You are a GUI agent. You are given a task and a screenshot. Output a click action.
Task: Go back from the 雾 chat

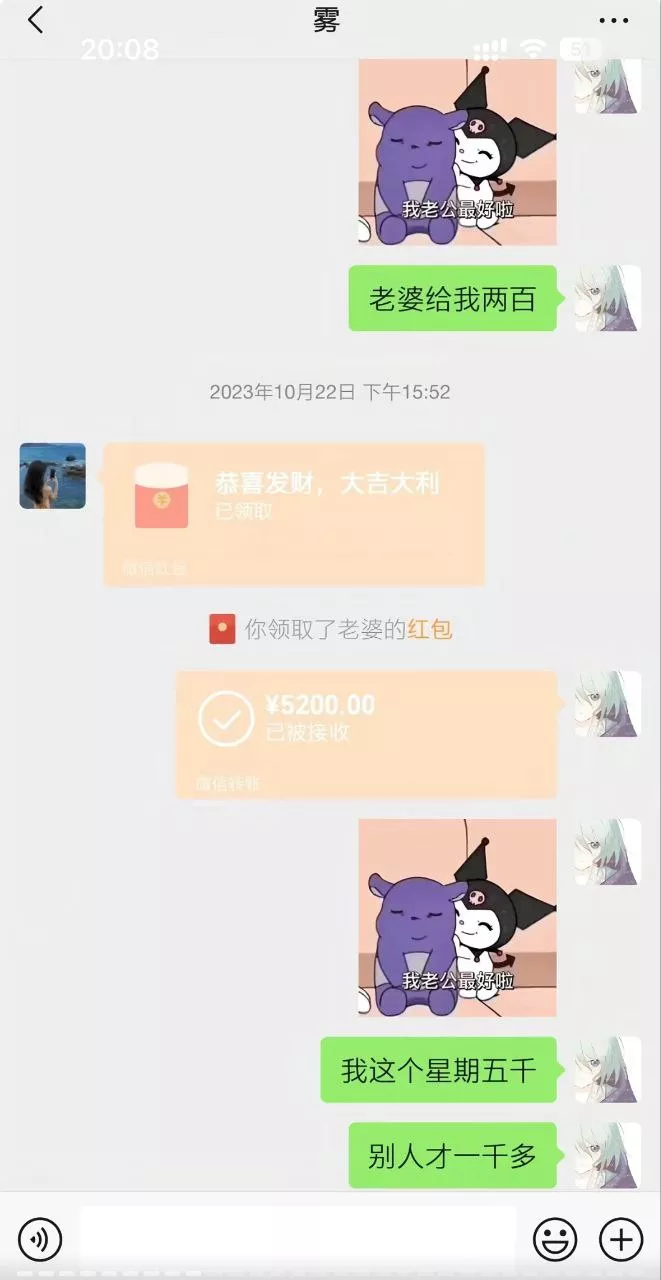coord(36,20)
